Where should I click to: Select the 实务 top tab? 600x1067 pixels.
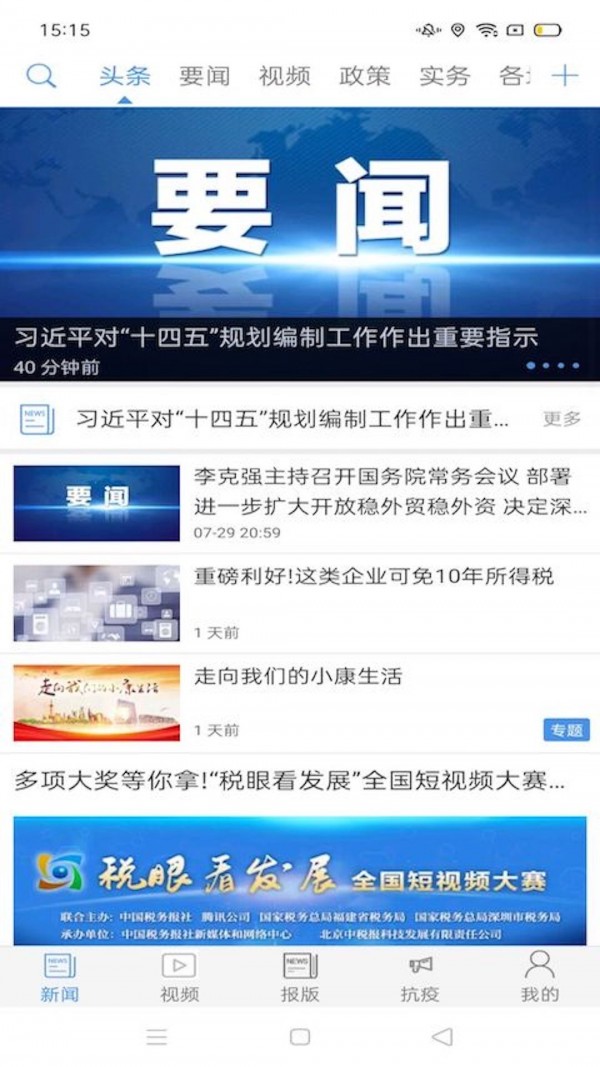point(444,76)
